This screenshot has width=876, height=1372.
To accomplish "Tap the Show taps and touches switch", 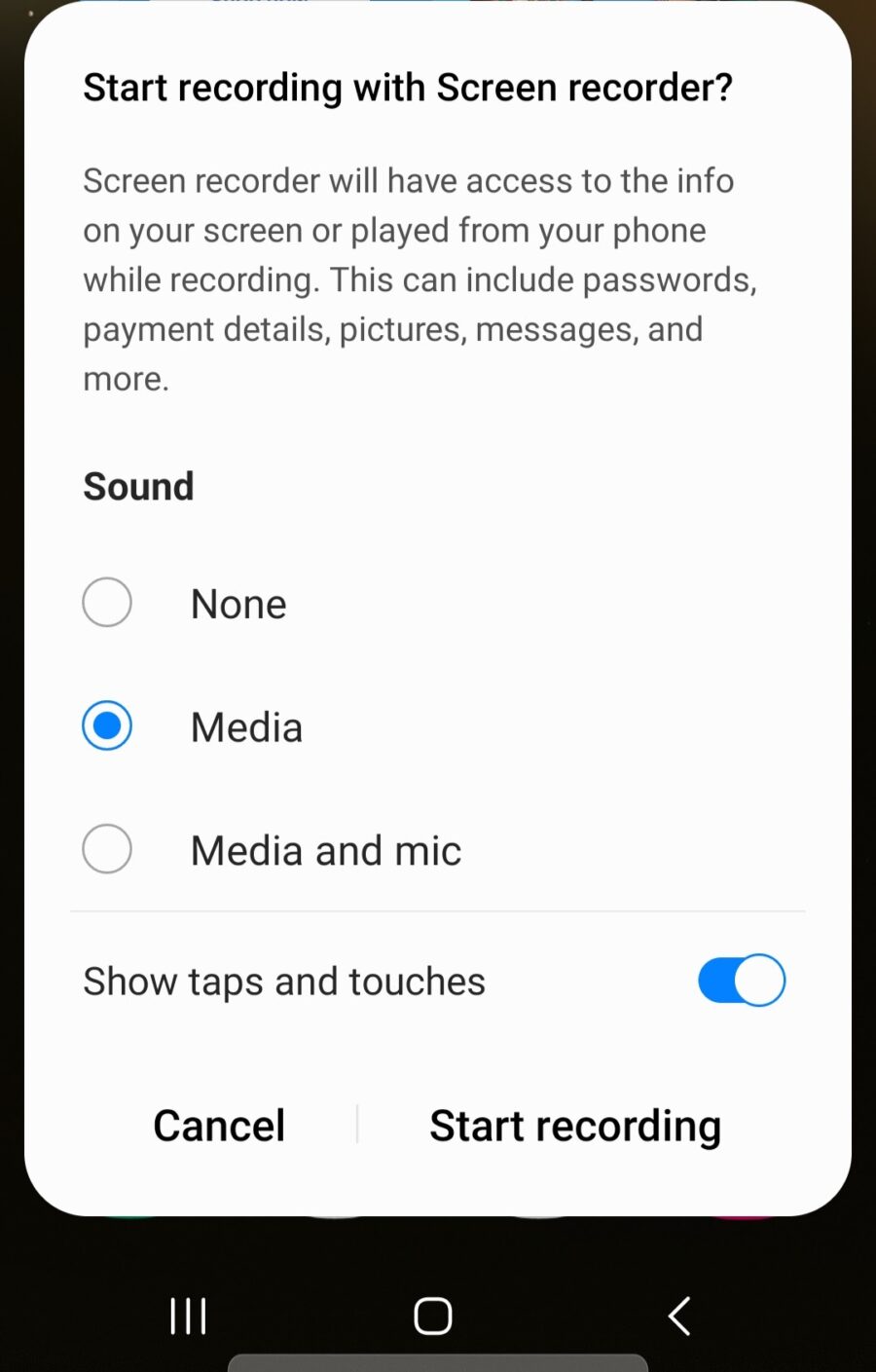I will (741, 981).
